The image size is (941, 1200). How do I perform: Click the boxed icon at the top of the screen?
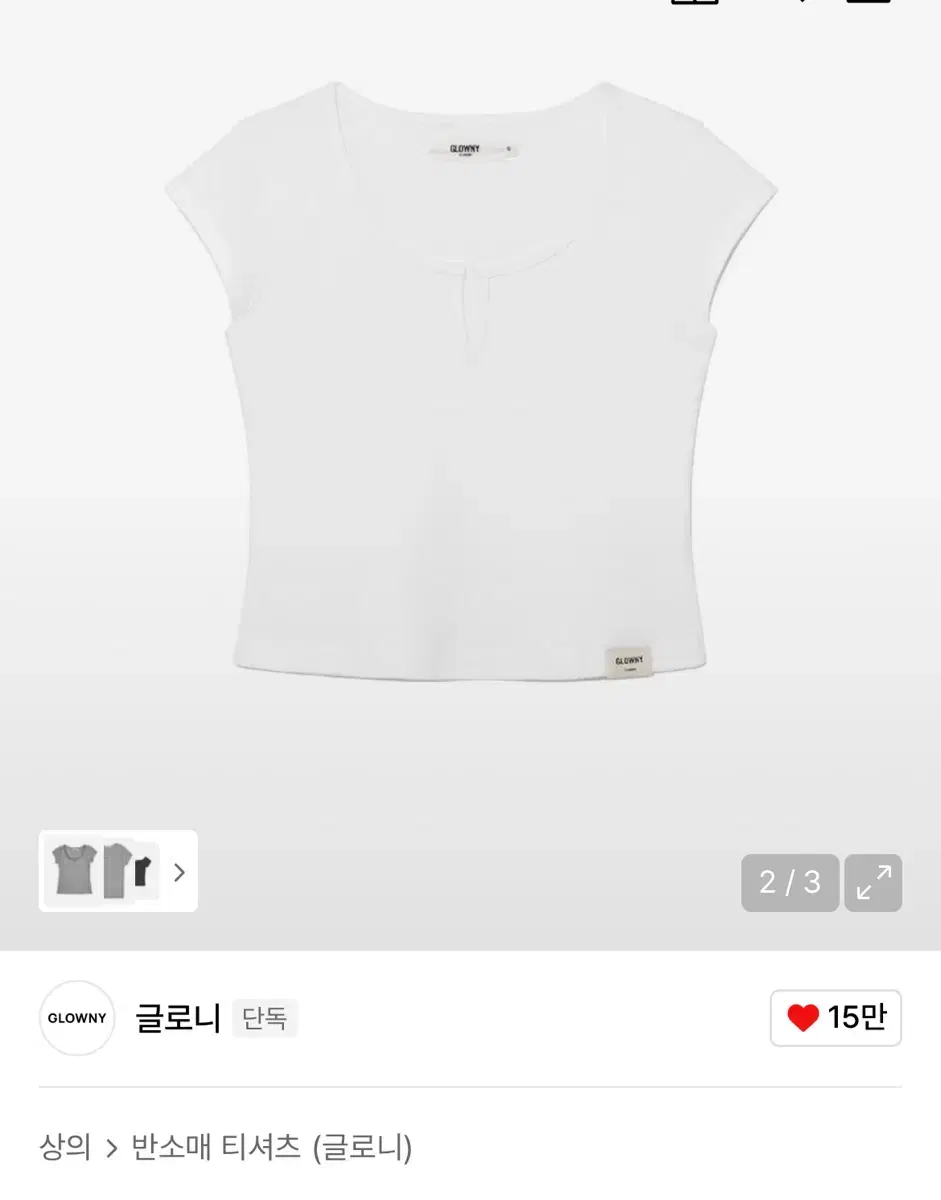point(694,3)
